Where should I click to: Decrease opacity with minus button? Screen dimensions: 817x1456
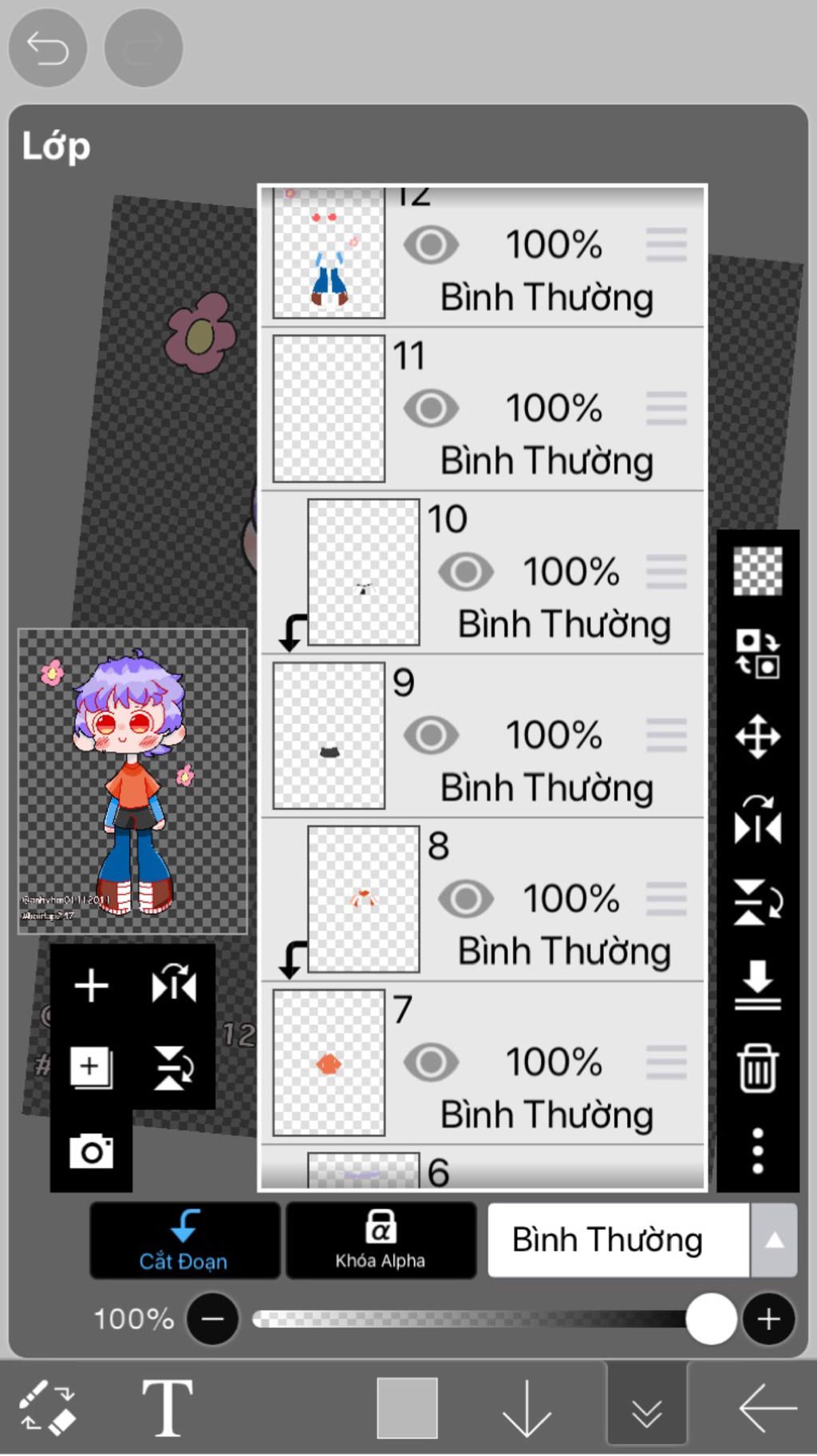pos(212,1319)
